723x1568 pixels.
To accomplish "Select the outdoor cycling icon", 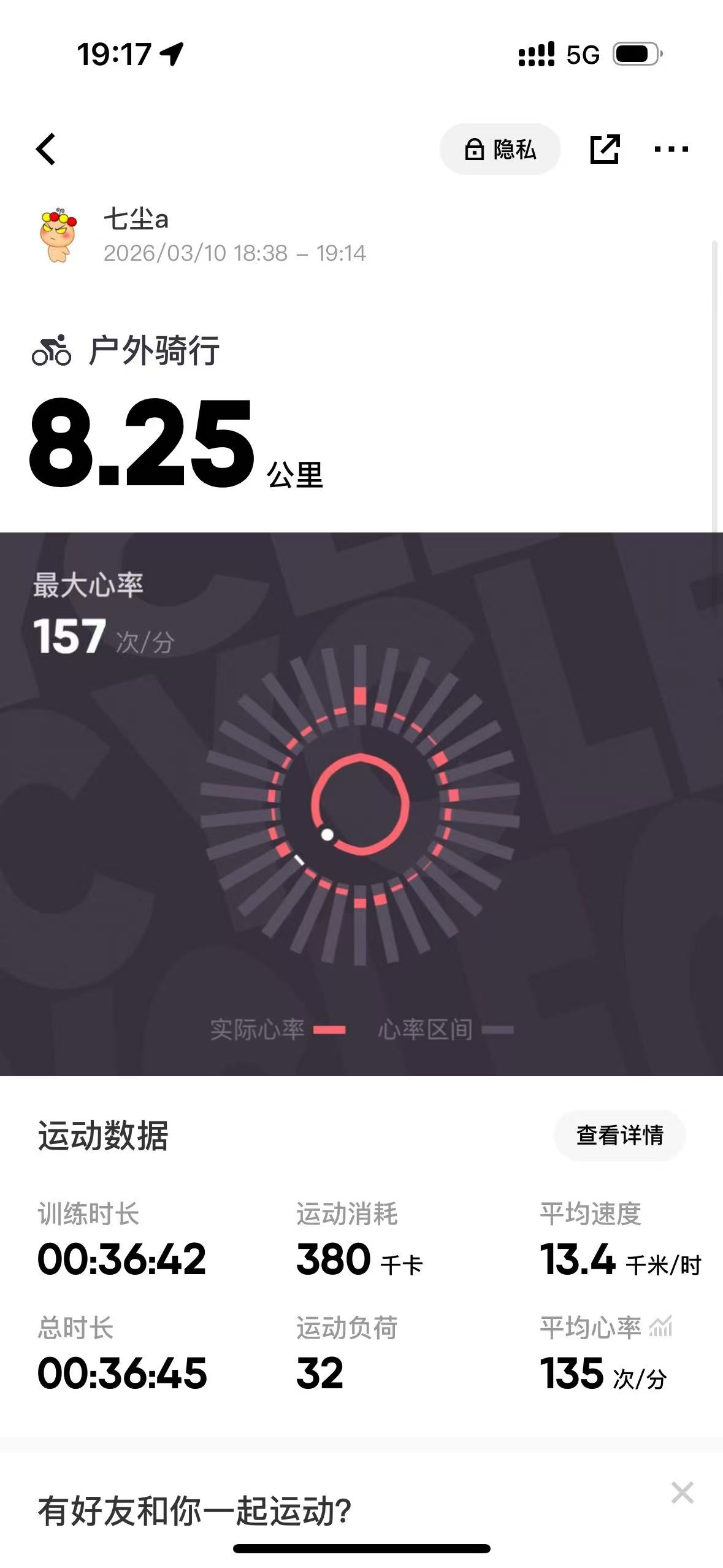I will coord(51,350).
